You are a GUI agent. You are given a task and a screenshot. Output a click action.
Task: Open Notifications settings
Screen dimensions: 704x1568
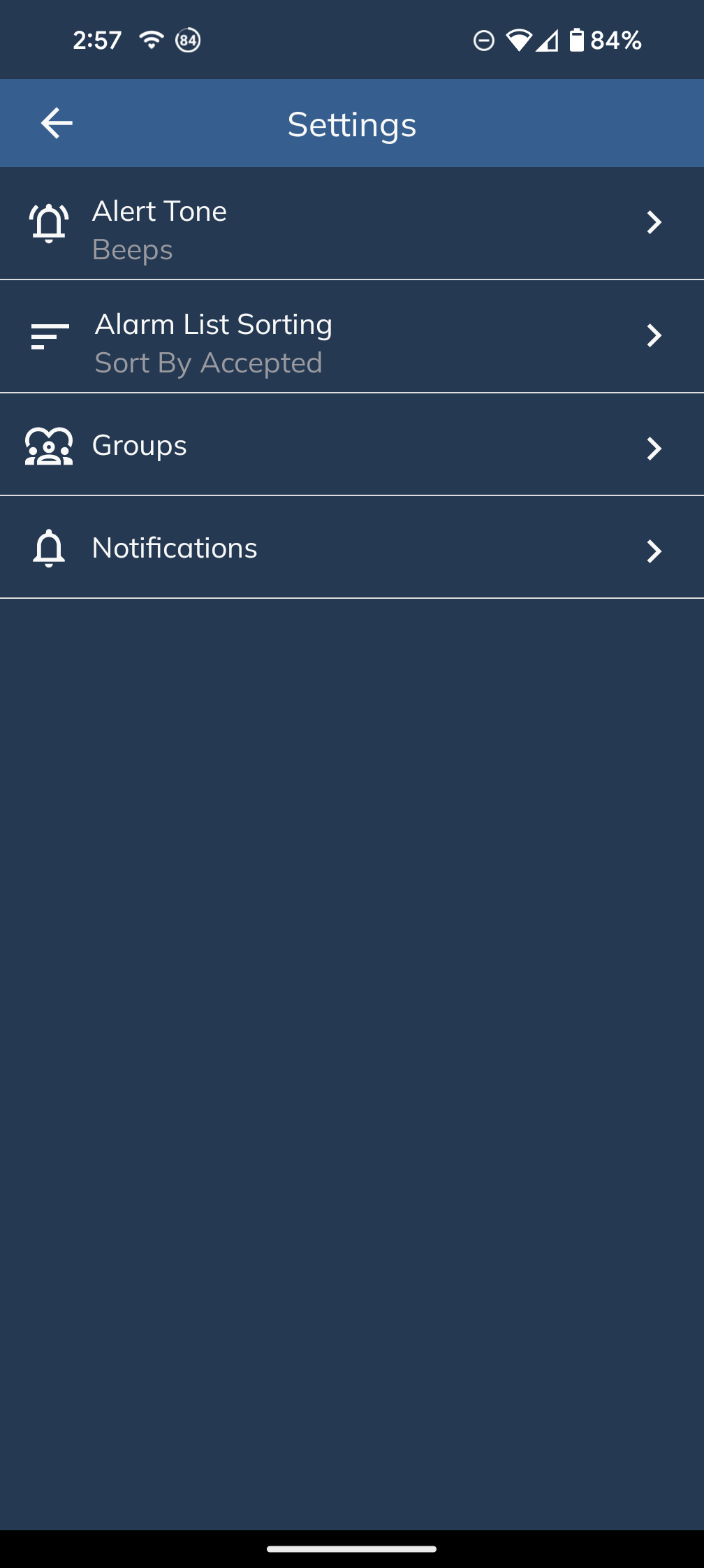click(x=352, y=548)
